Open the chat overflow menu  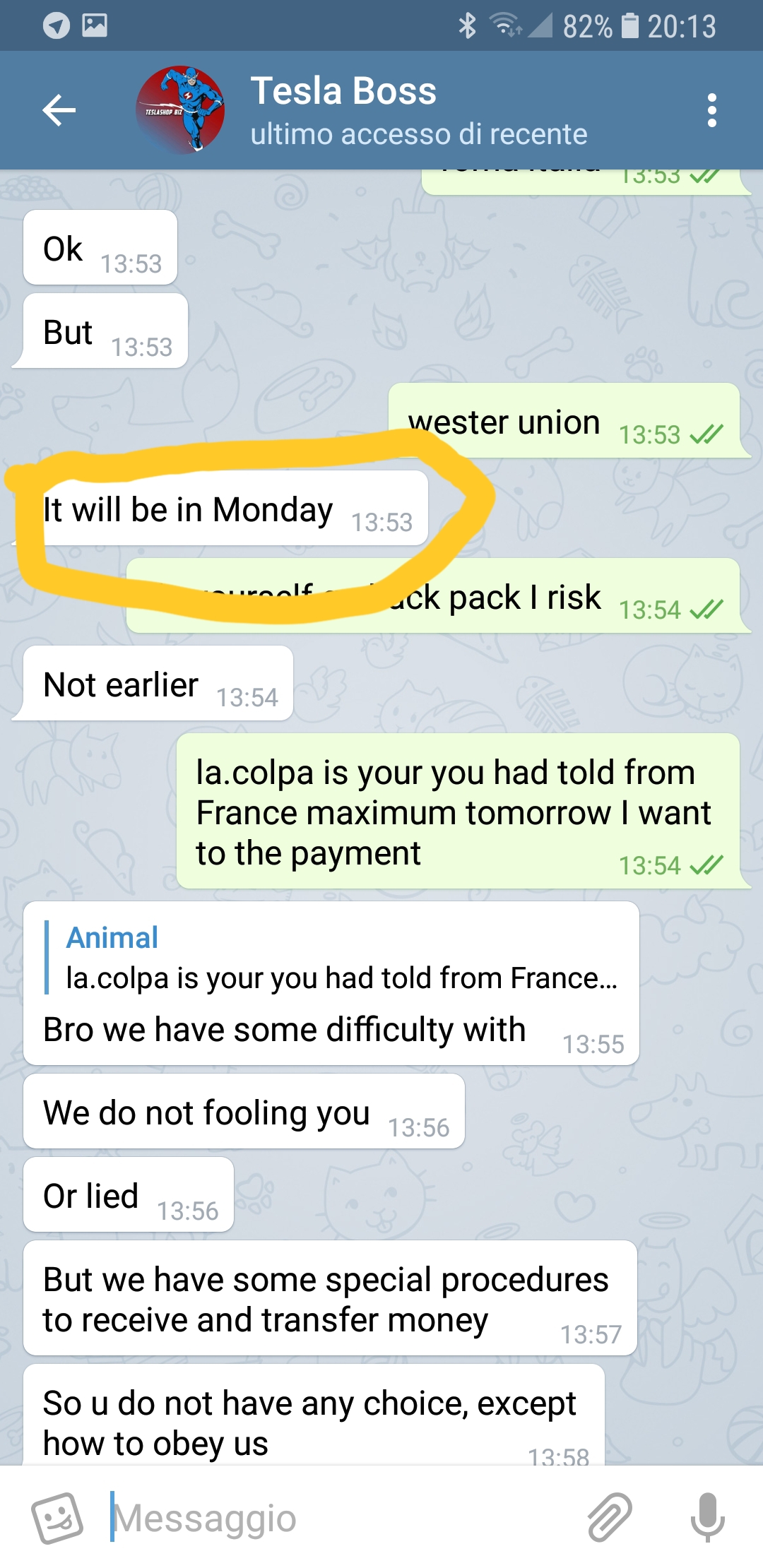pos(711,110)
